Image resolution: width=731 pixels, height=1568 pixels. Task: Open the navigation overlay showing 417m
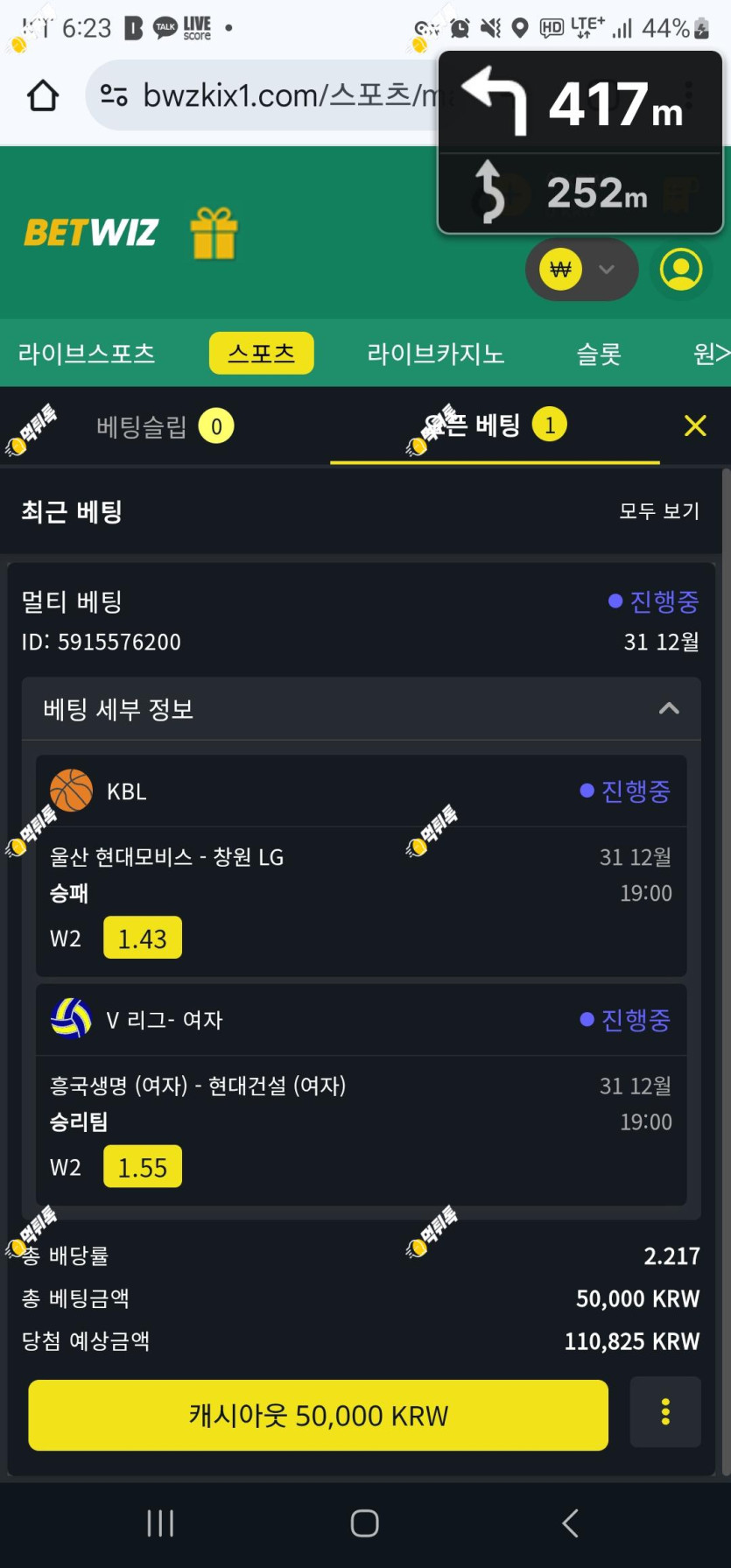pos(580,142)
